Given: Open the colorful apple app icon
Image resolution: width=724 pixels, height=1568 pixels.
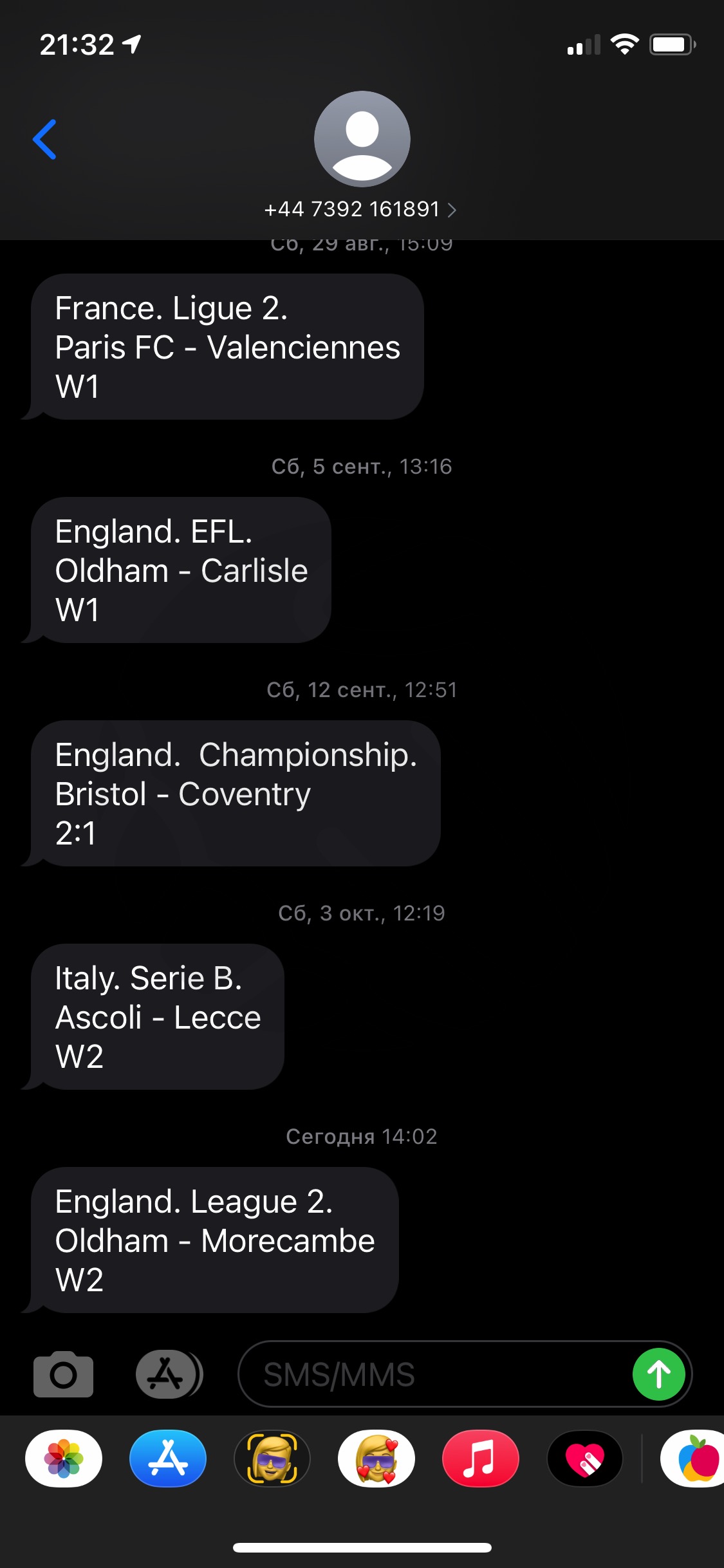Looking at the screenshot, I should point(694,1458).
